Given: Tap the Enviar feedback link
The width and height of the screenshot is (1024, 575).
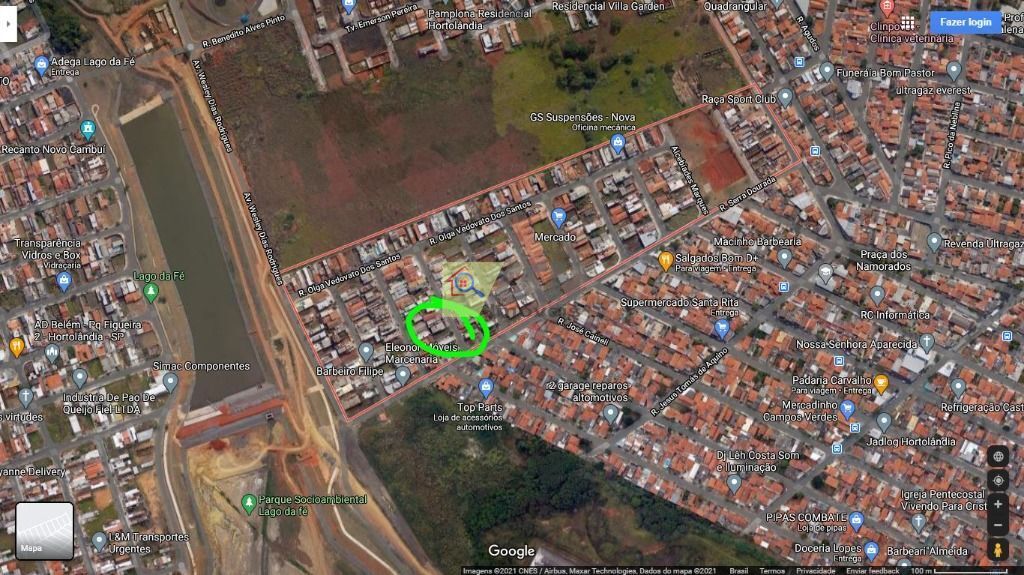Looking at the screenshot, I should coord(872,570).
